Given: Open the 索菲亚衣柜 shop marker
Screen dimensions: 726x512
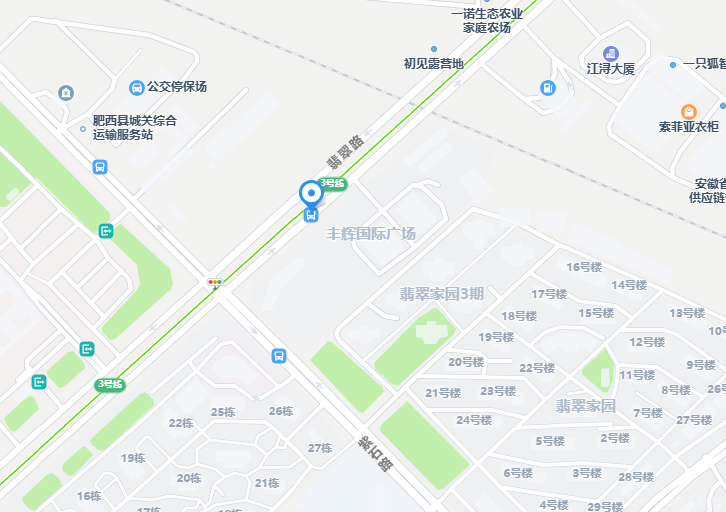Looking at the screenshot, I should (688, 111).
